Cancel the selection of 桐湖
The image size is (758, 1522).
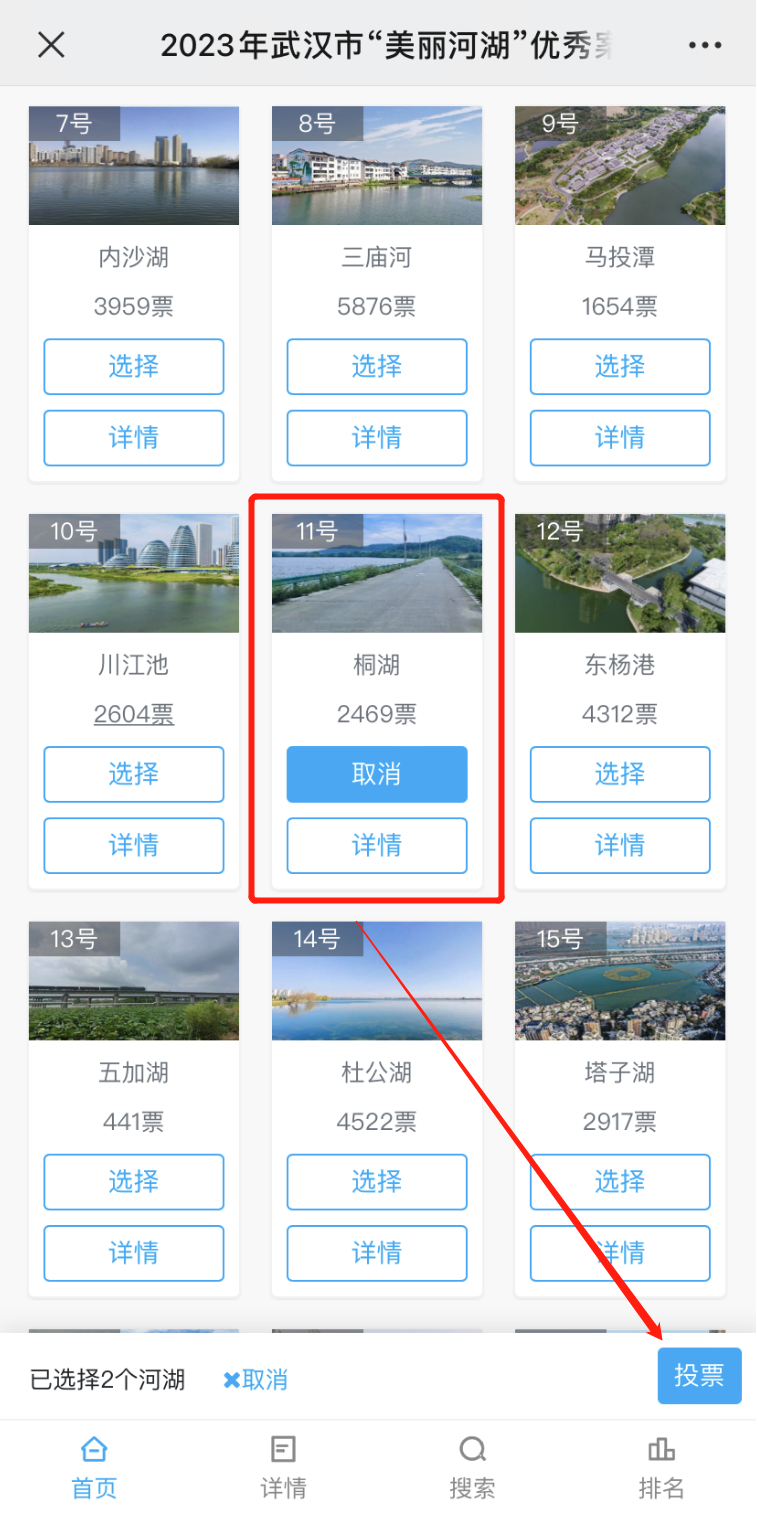coord(376,774)
